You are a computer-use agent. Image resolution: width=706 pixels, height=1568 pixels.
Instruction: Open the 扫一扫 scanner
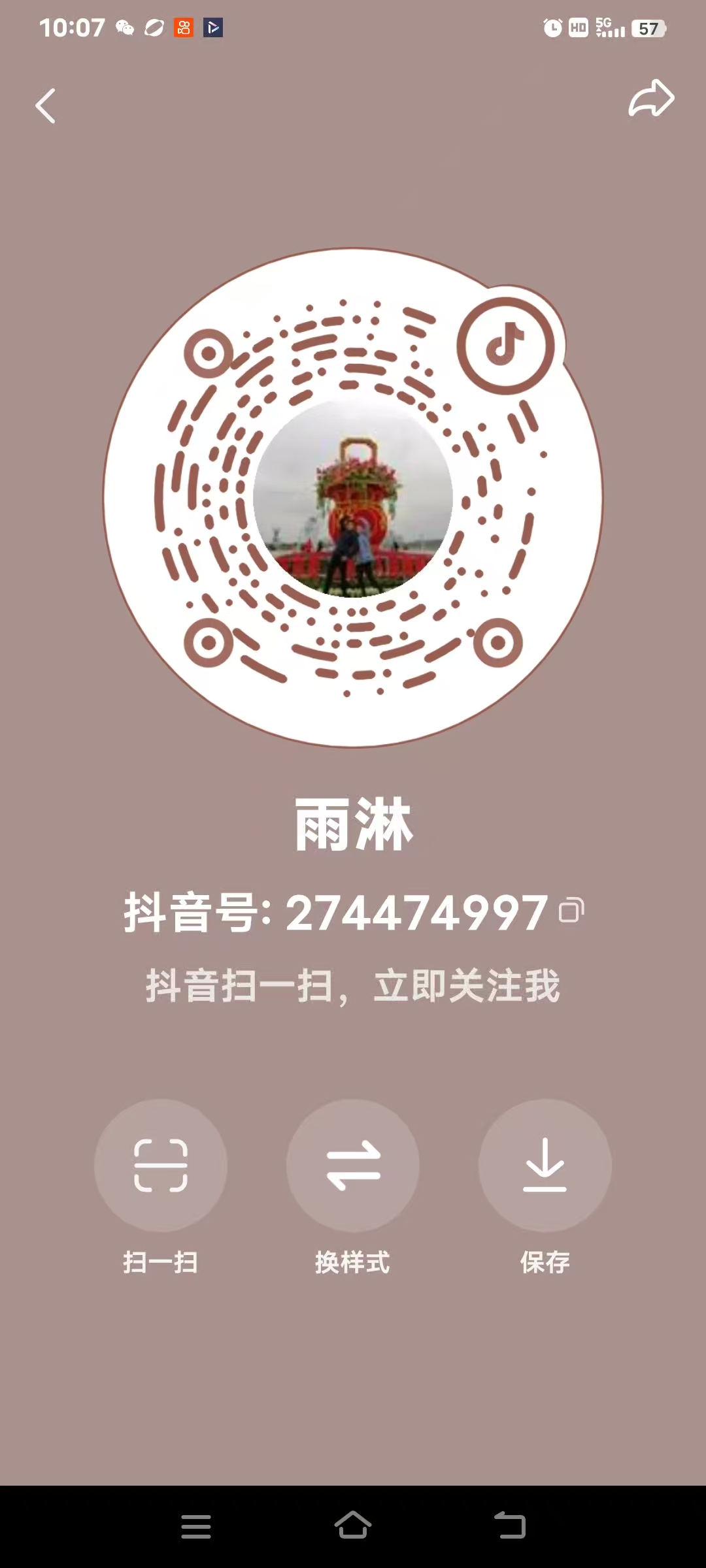coord(161,1166)
